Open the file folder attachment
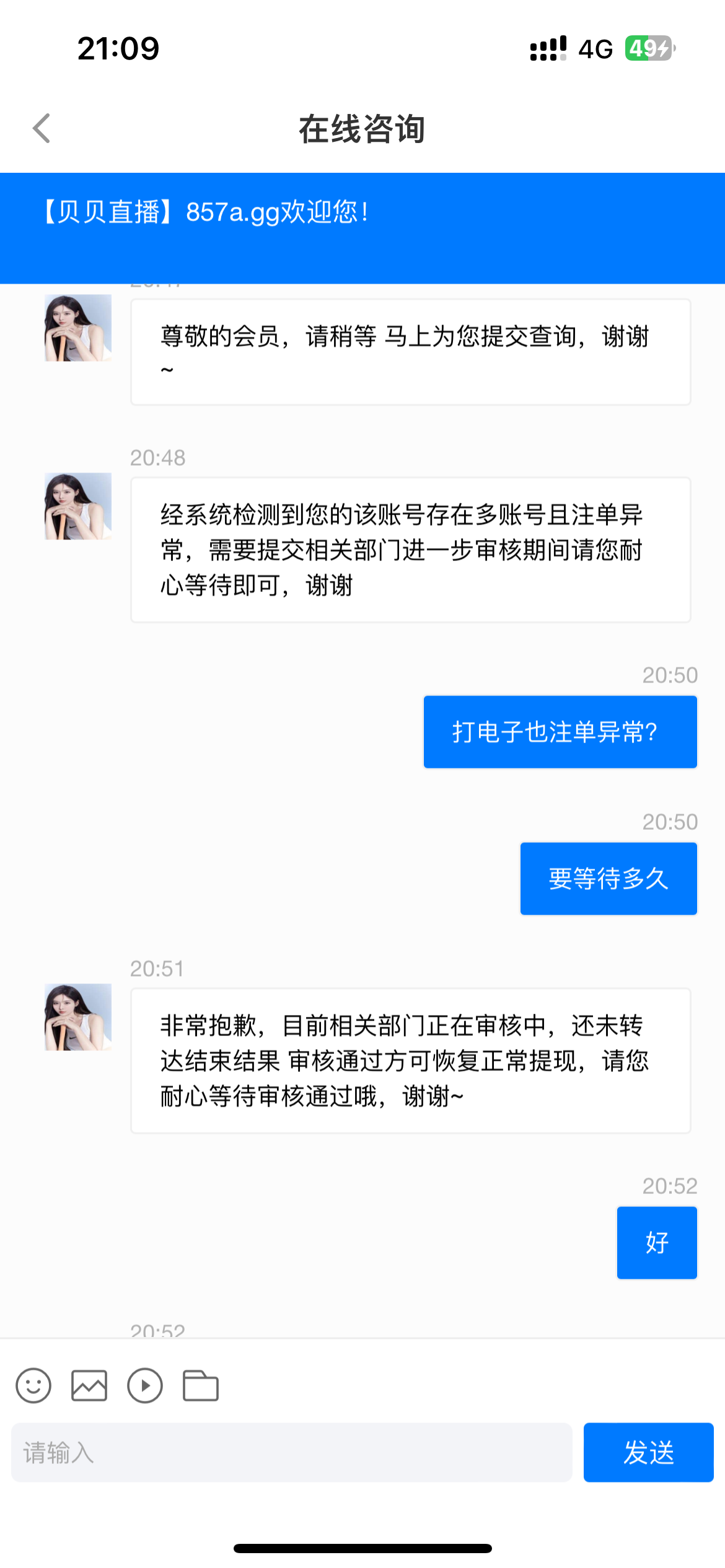725x1568 pixels. (x=201, y=1385)
